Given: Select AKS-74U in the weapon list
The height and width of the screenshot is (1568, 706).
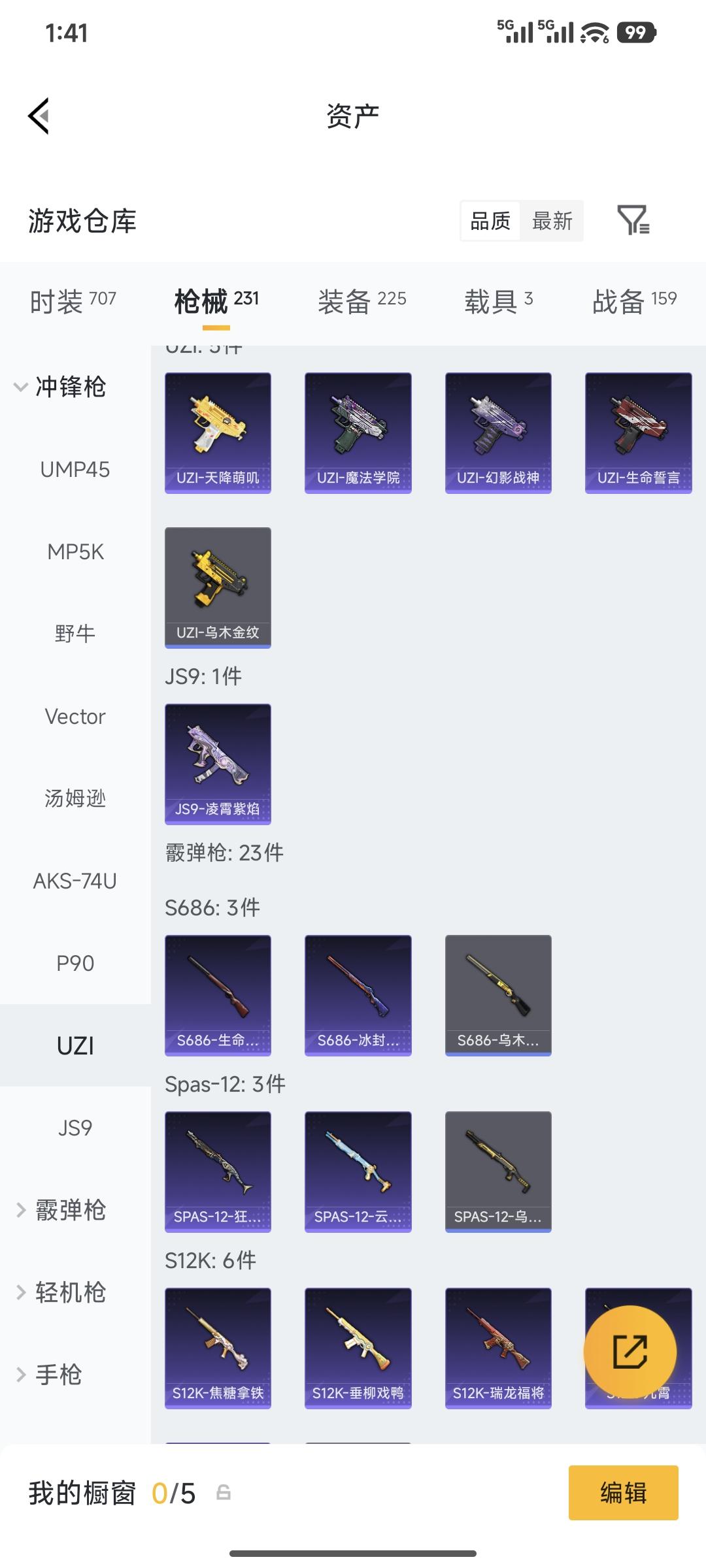Looking at the screenshot, I should coord(75,881).
